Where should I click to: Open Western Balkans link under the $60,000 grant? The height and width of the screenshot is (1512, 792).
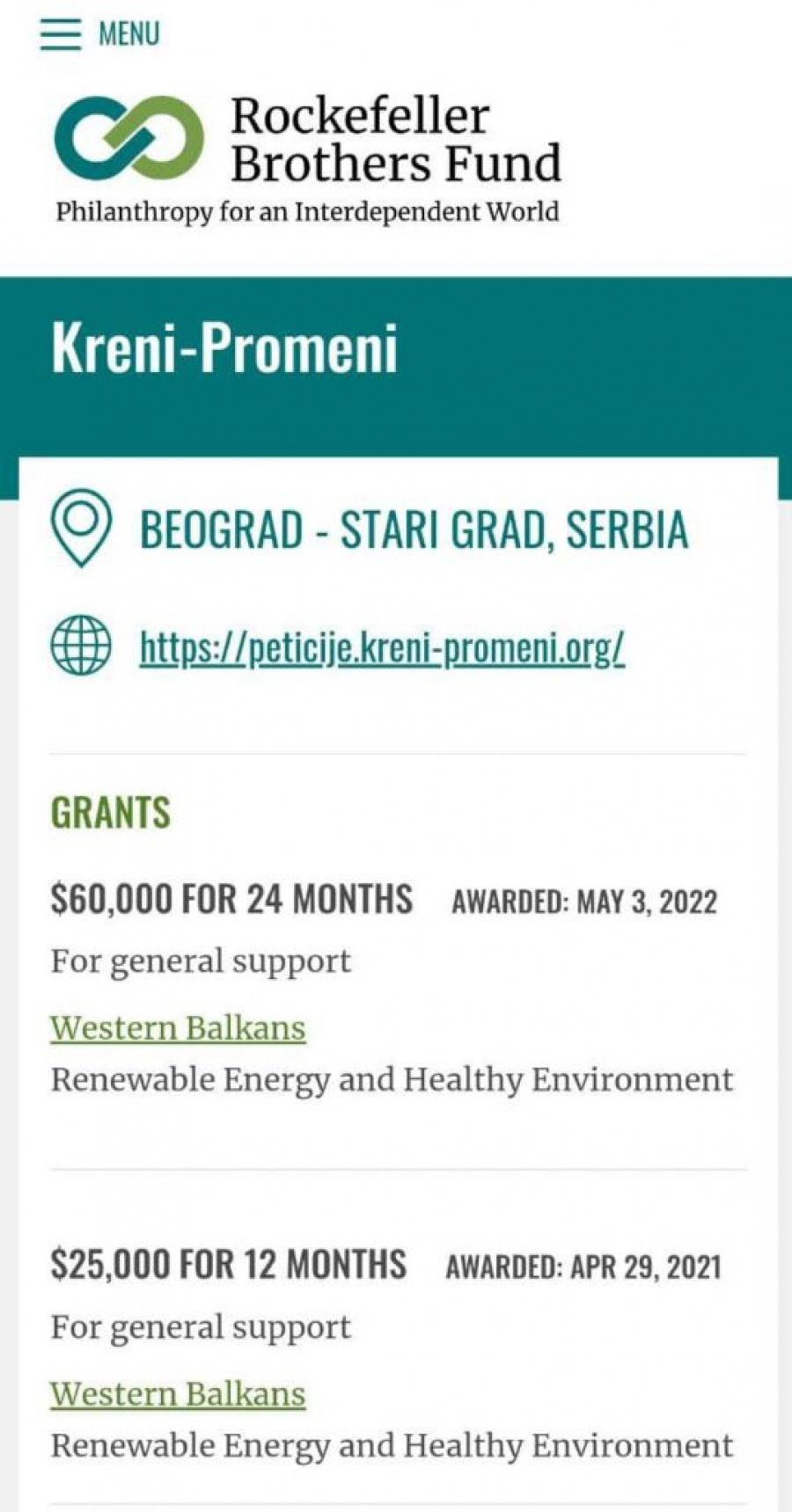point(178,1028)
